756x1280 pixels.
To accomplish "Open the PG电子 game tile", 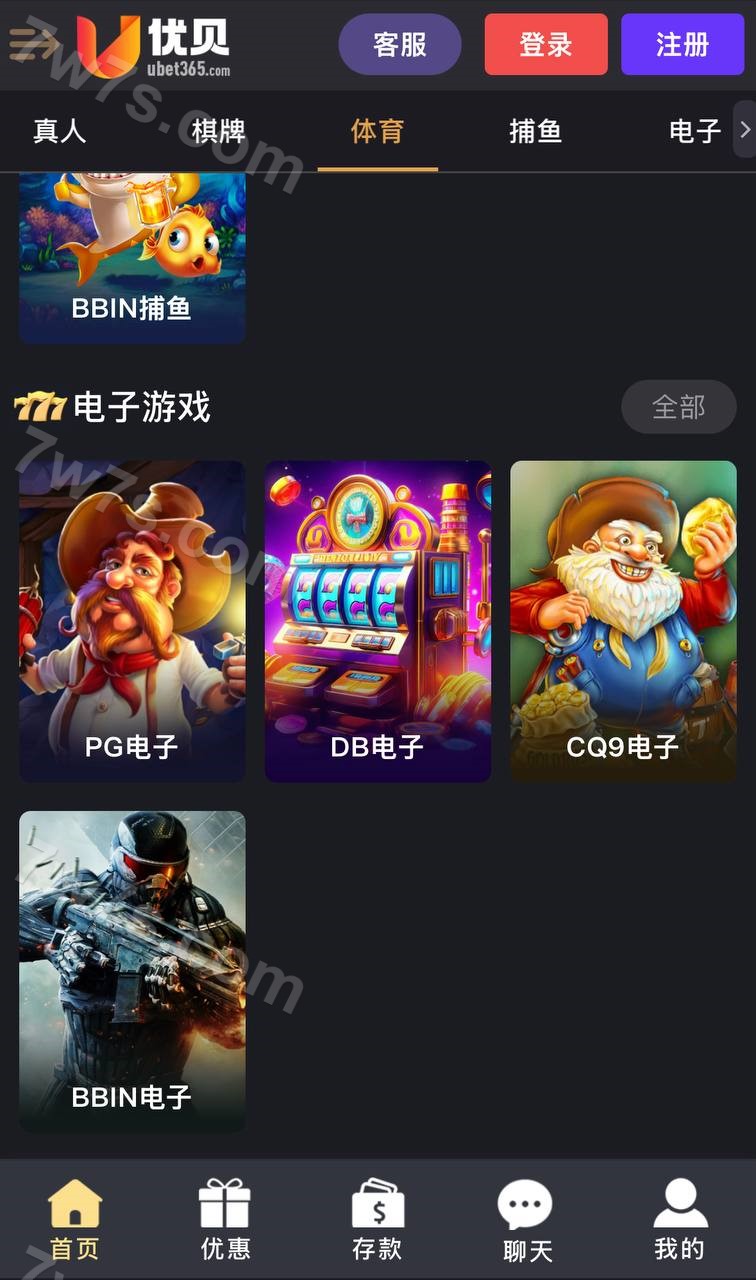I will tap(132, 621).
